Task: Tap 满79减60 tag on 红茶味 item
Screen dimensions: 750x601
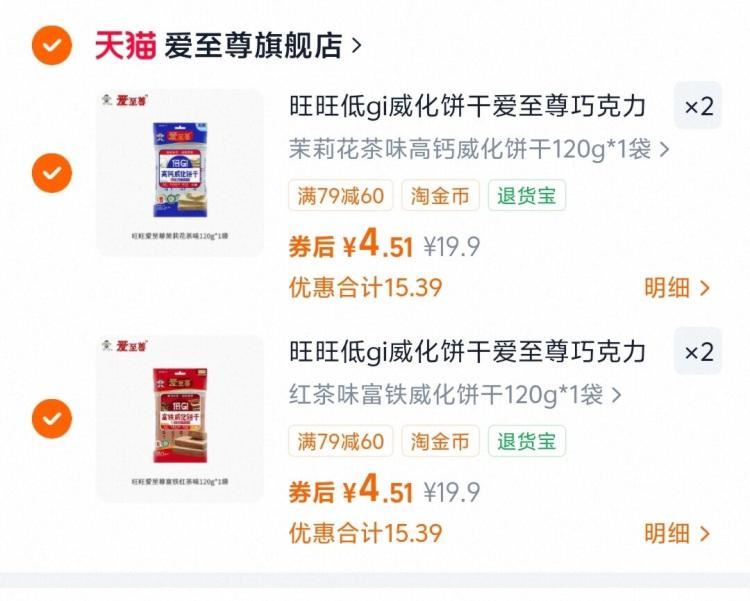Action: pos(340,441)
